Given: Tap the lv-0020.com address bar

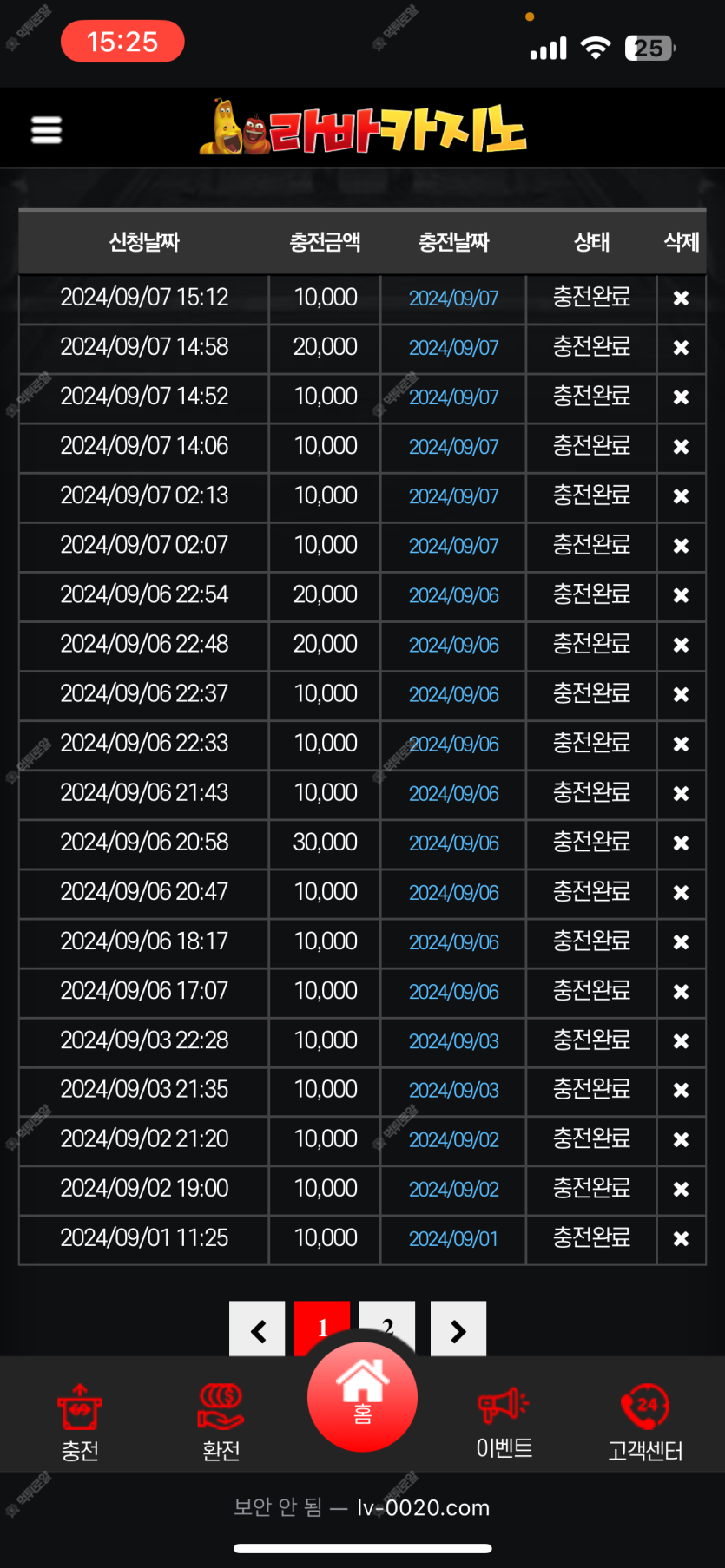Looking at the screenshot, I should pos(362,1507).
